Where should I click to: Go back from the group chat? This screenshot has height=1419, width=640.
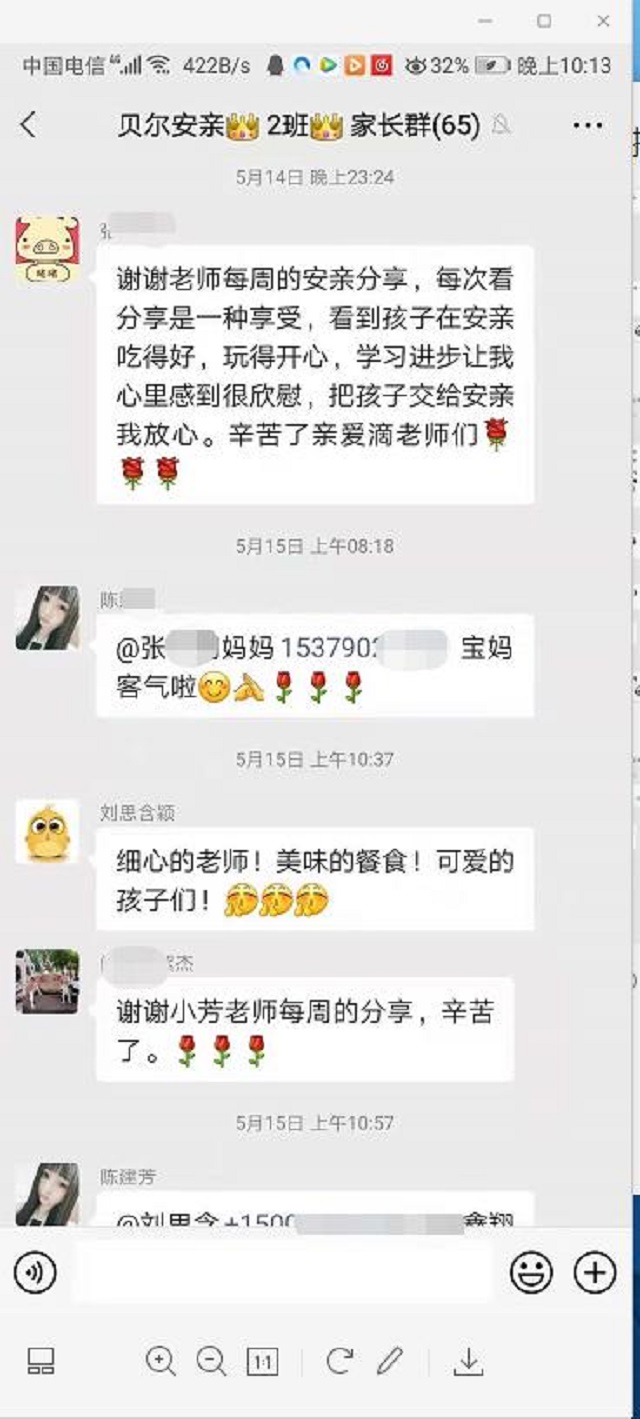(28, 125)
